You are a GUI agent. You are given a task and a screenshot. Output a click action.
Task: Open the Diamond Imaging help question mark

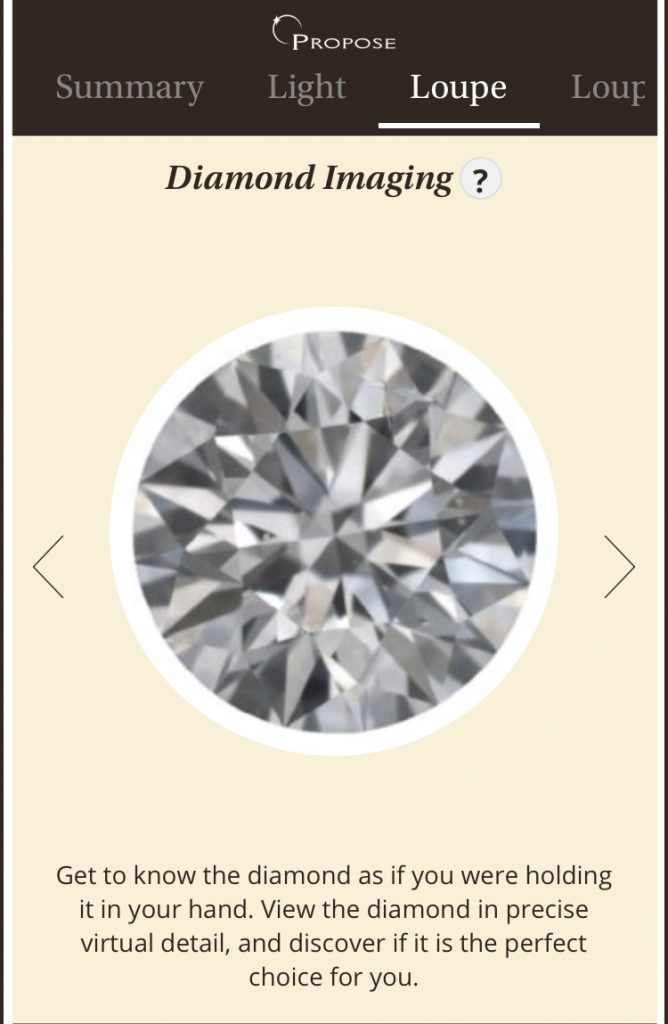[x=481, y=181]
